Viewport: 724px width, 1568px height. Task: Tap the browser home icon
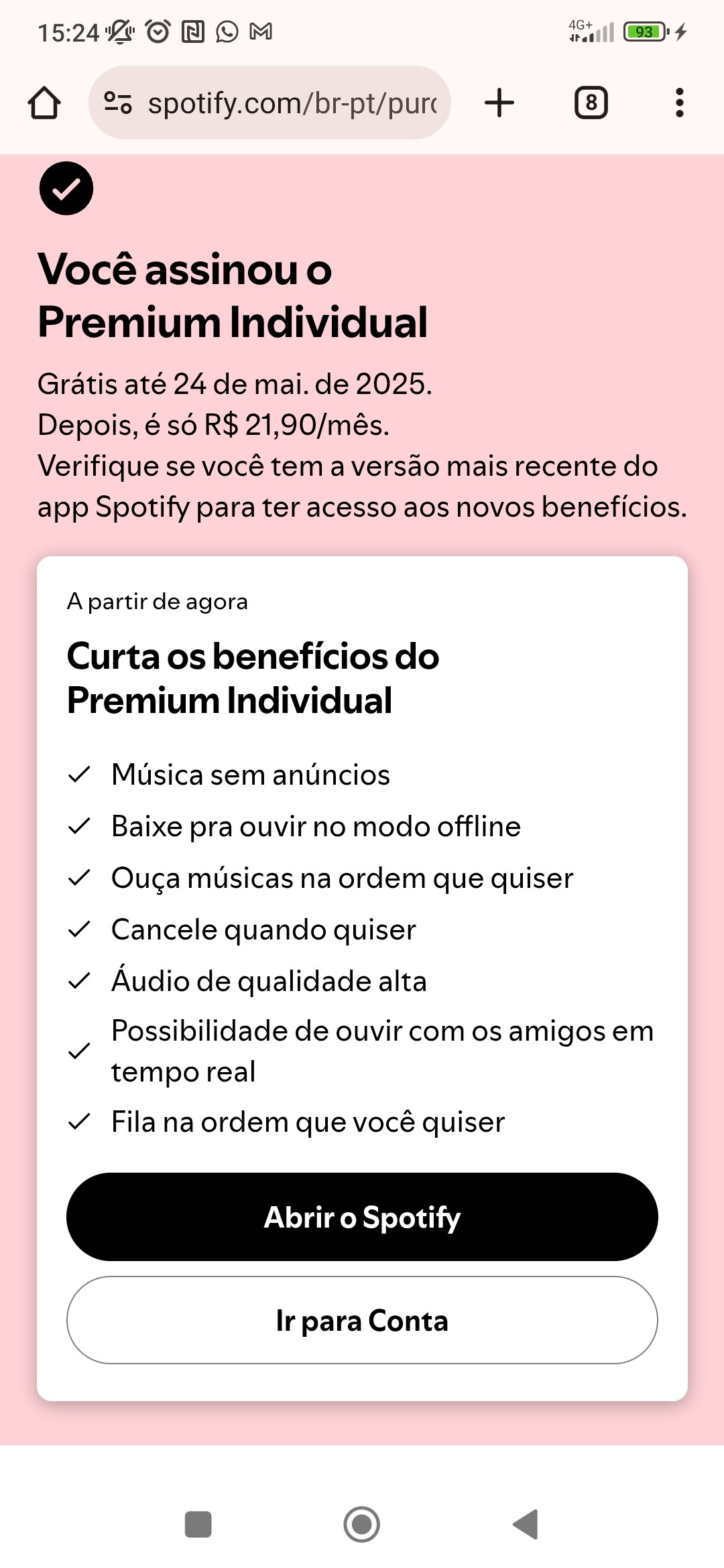click(x=44, y=103)
